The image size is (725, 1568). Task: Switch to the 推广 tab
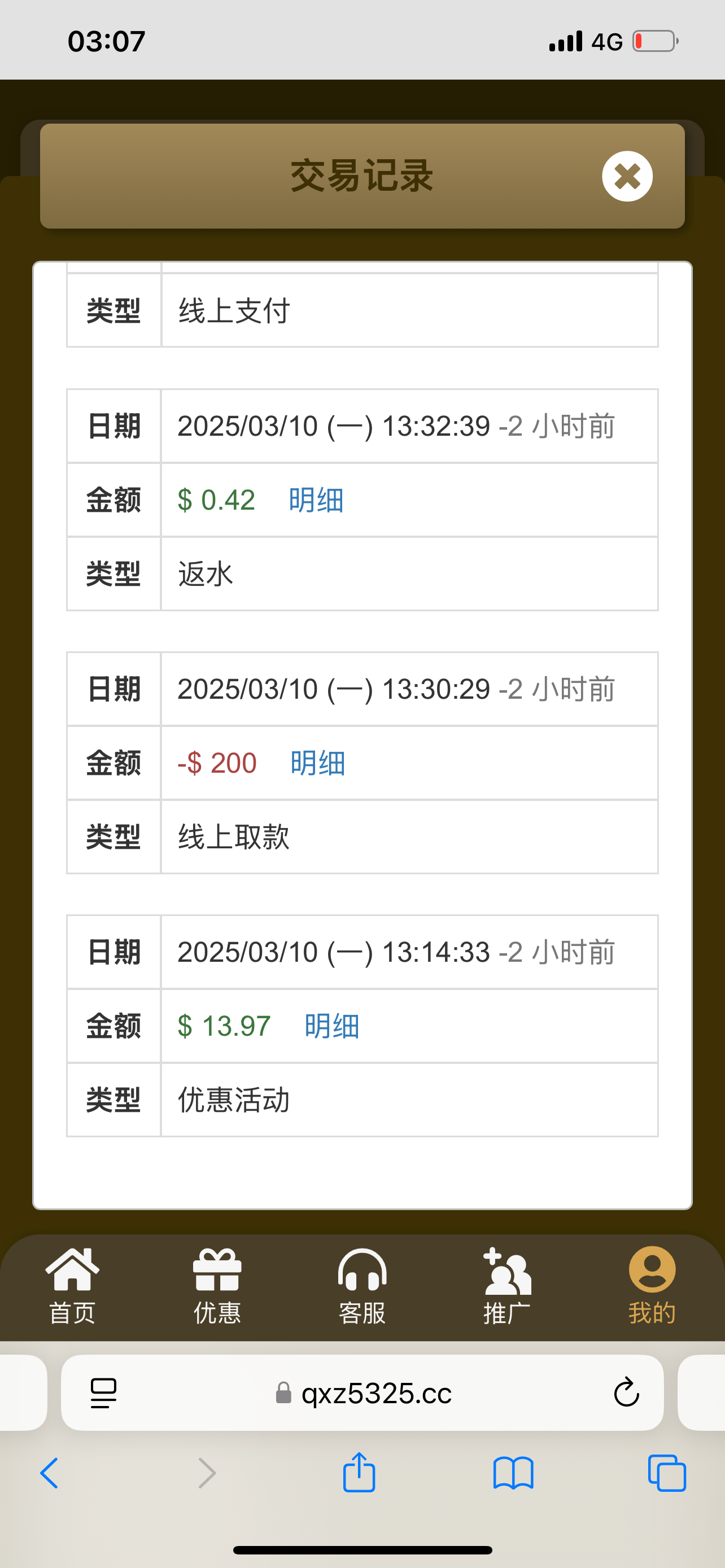click(x=506, y=1285)
